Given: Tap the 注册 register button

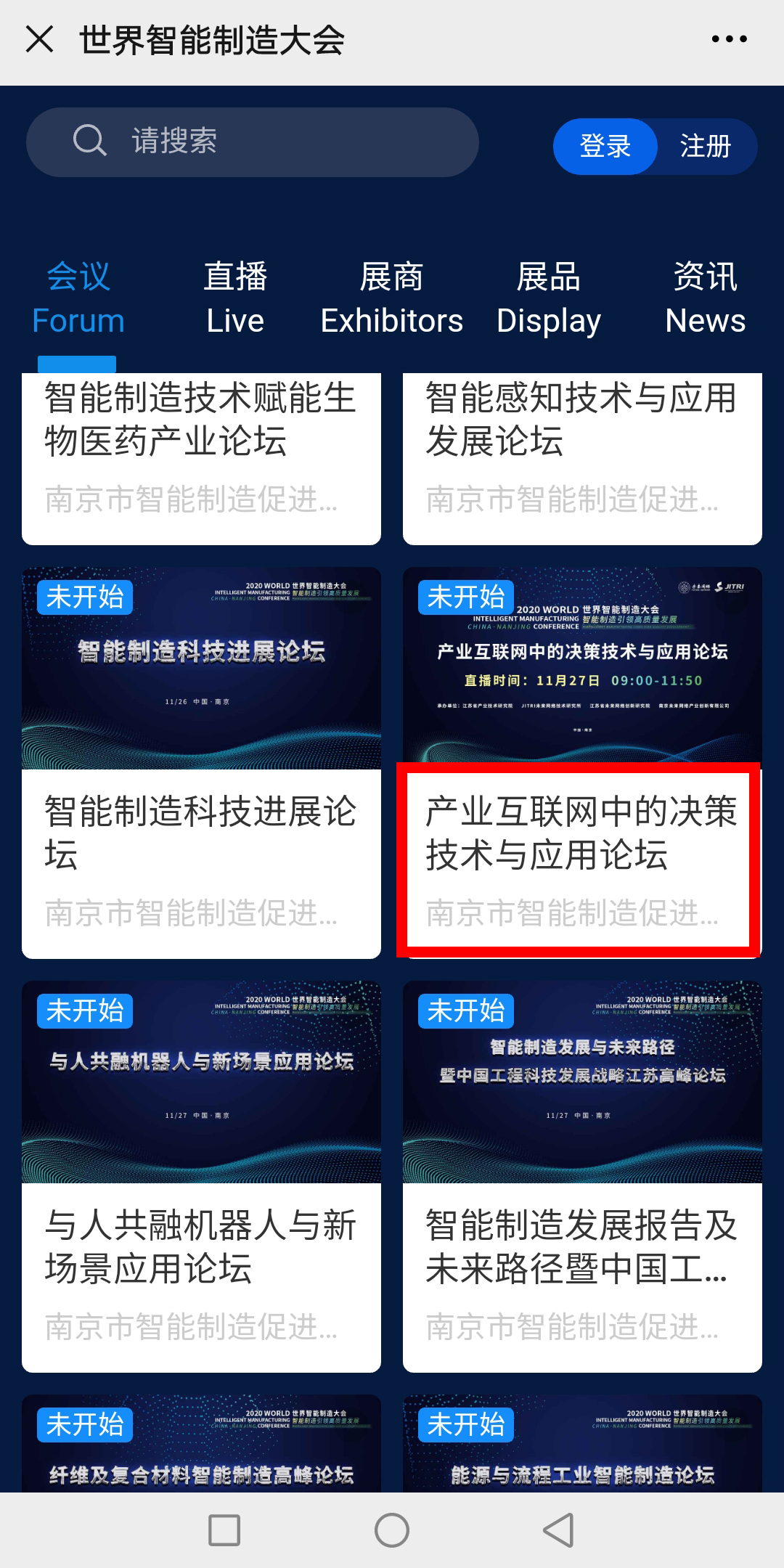Looking at the screenshot, I should tap(705, 146).
